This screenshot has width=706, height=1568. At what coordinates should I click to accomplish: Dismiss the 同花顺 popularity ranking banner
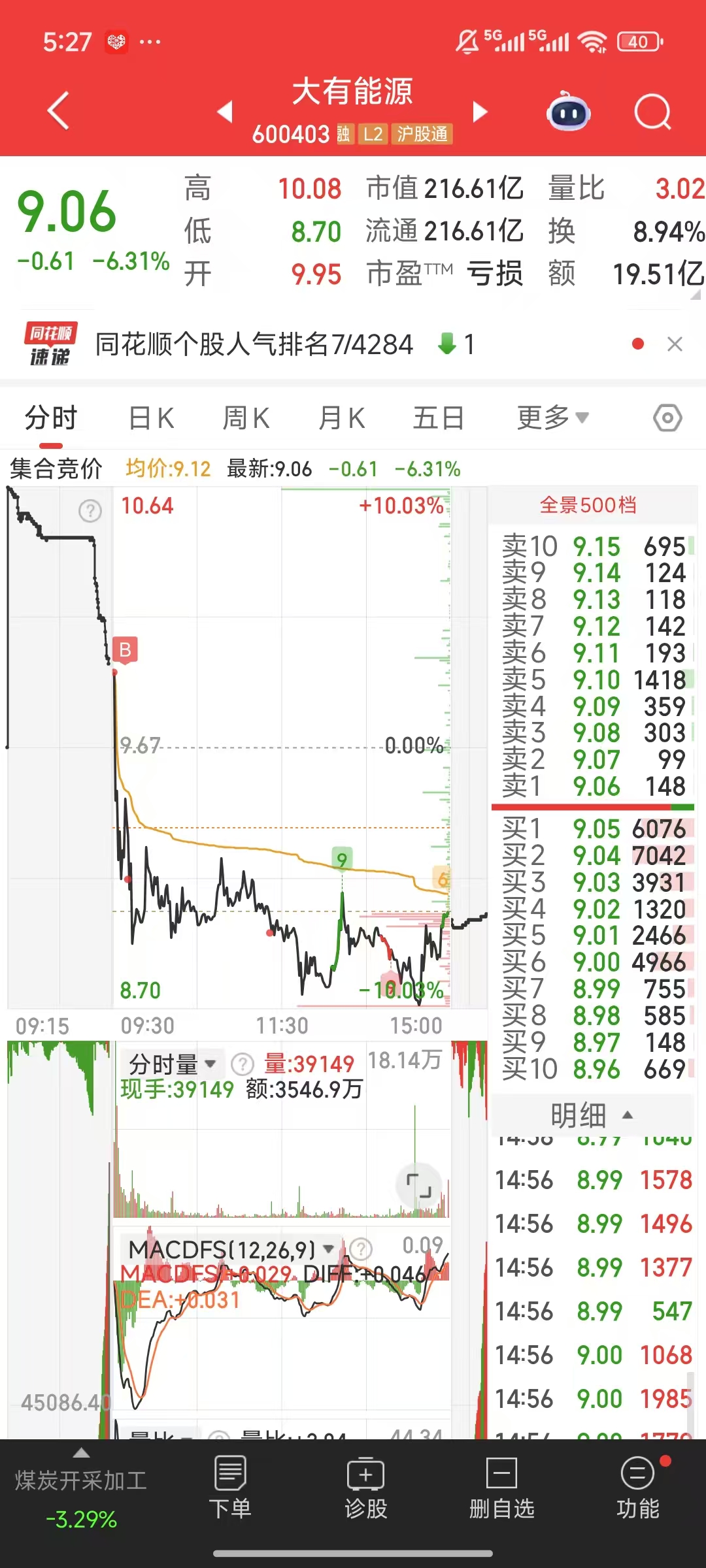tap(675, 344)
